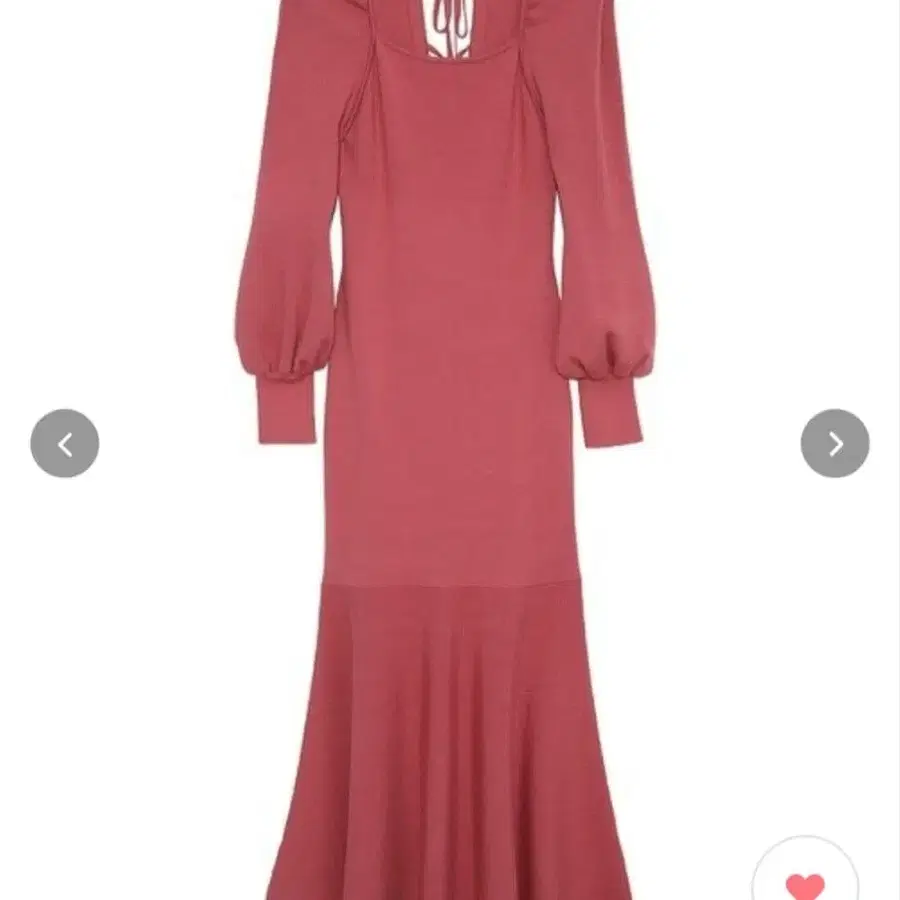Show the next product photo
The width and height of the screenshot is (900, 900).
click(x=835, y=443)
